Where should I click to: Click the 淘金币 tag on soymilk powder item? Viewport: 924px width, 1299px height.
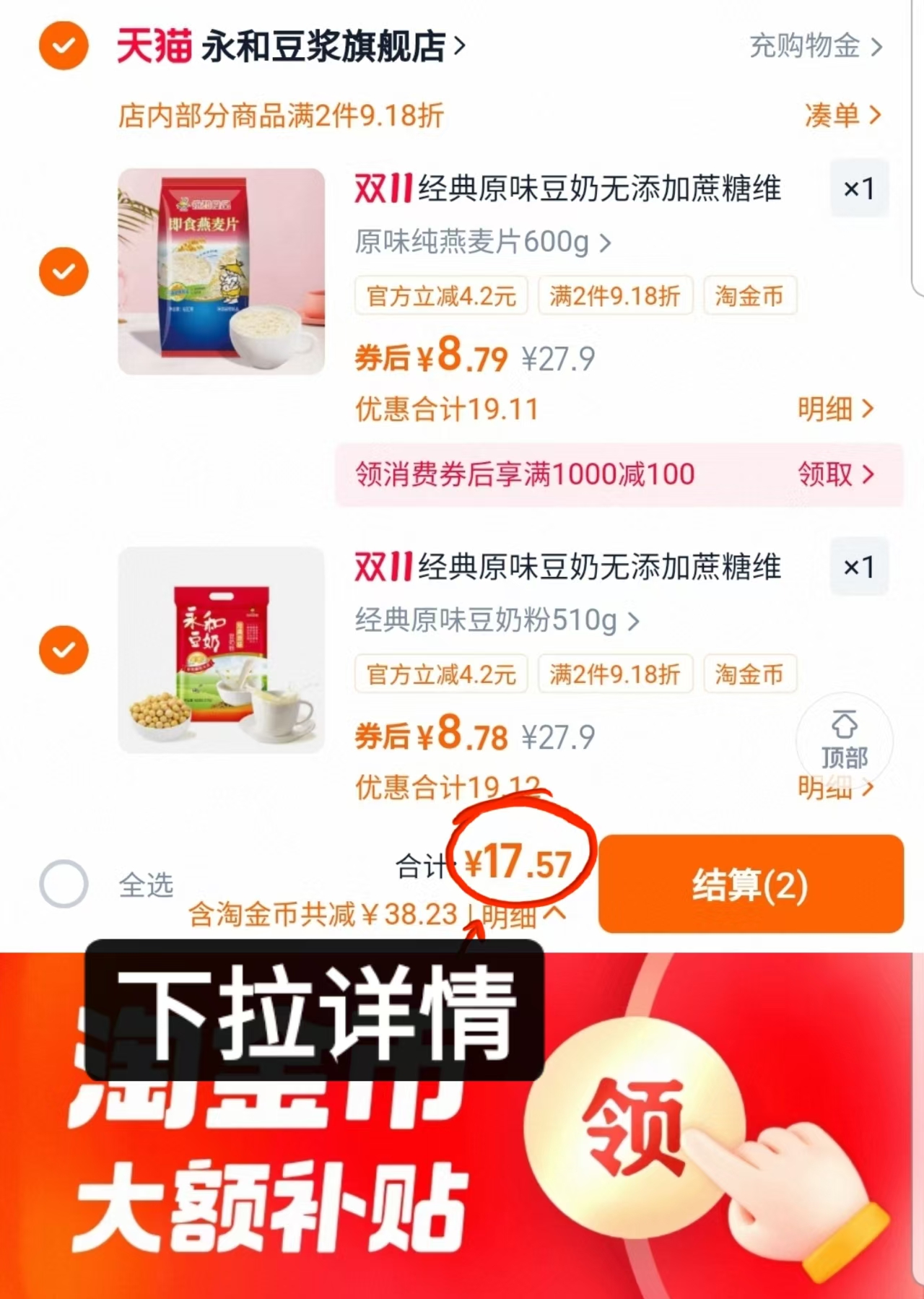[x=750, y=674]
